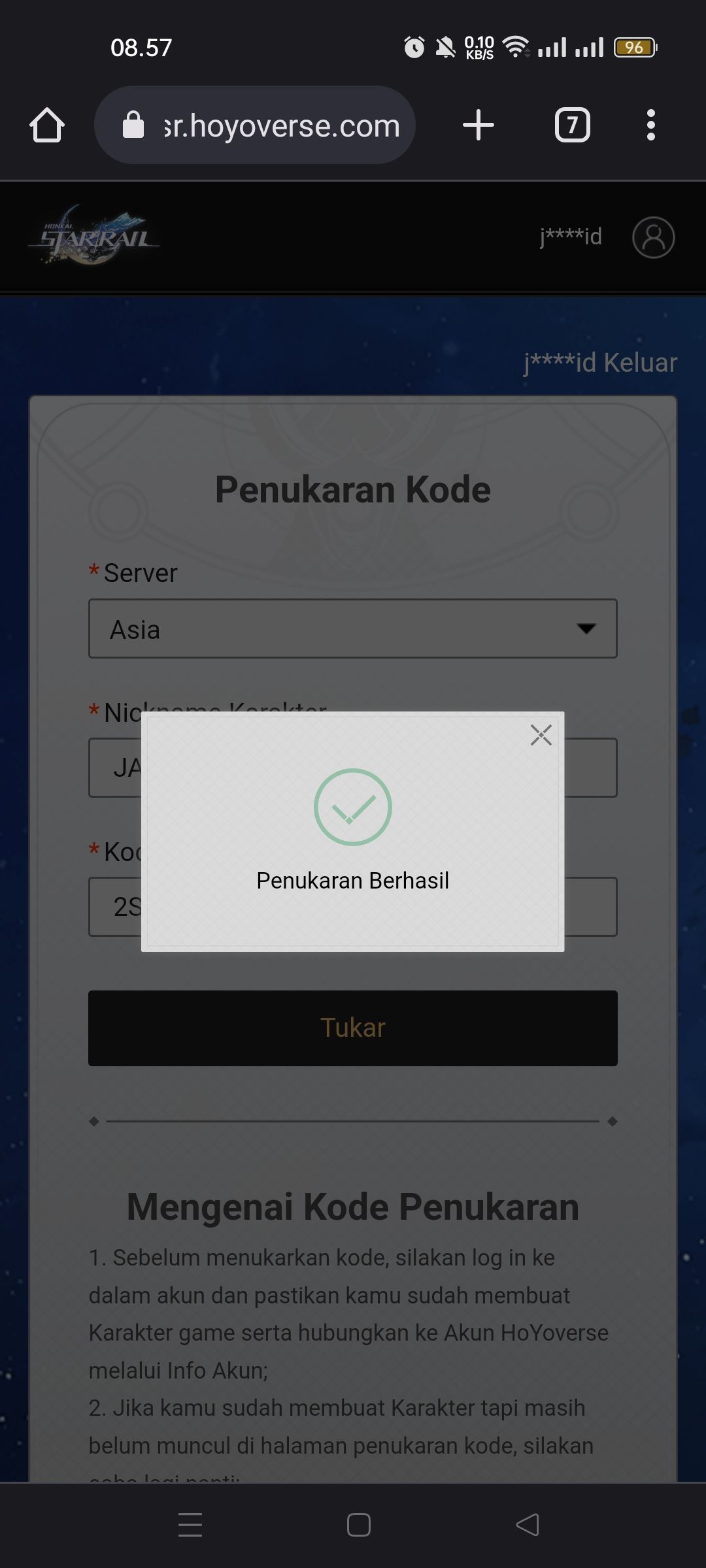This screenshot has width=706, height=1568.
Task: Go back using system back button
Action: (x=527, y=1525)
